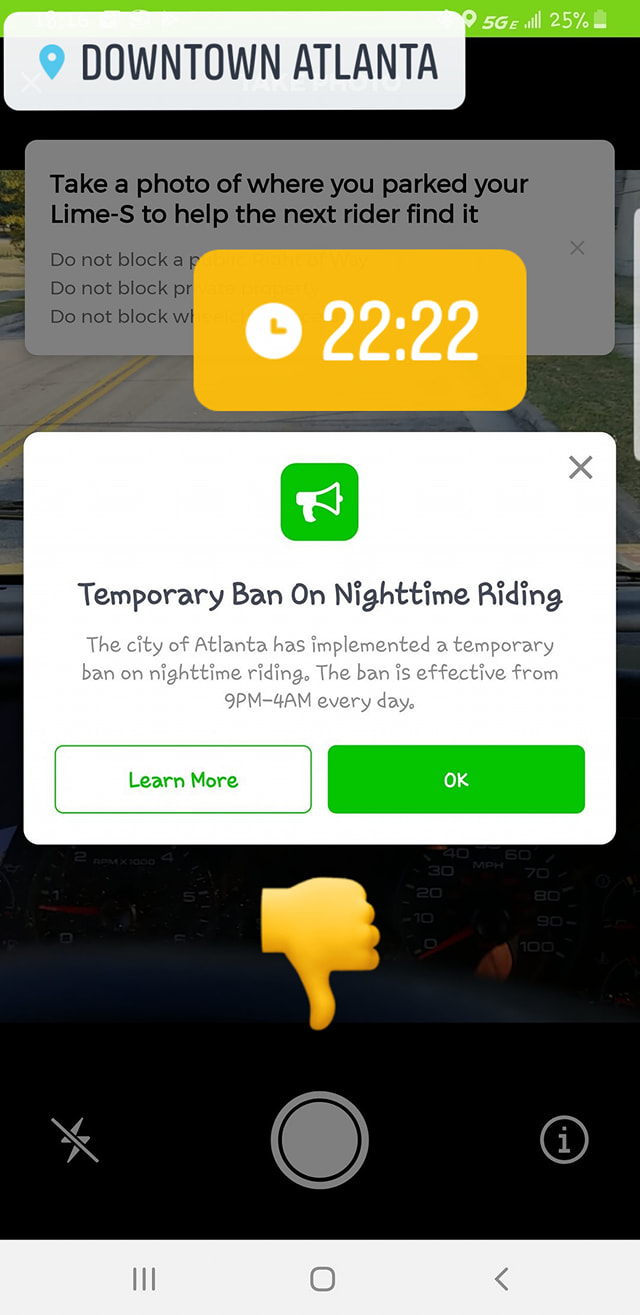Go back using the system back button
640x1315 pixels.
(502, 1278)
